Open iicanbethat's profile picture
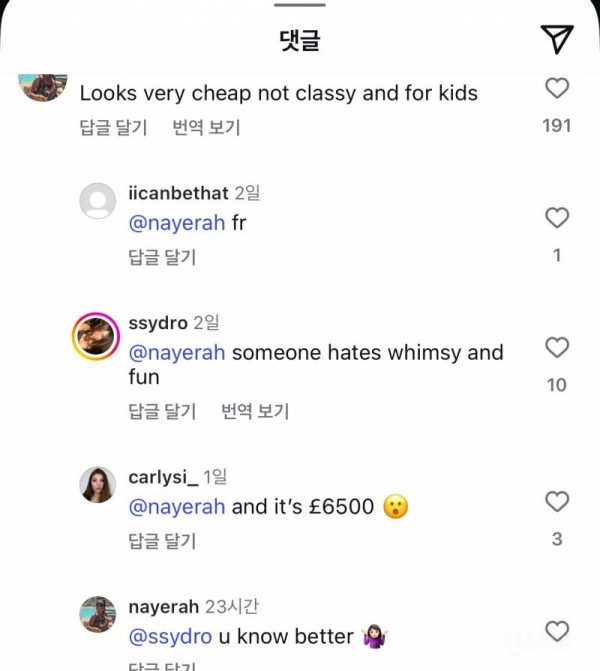Screen dimensions: 600x671 (97, 201)
